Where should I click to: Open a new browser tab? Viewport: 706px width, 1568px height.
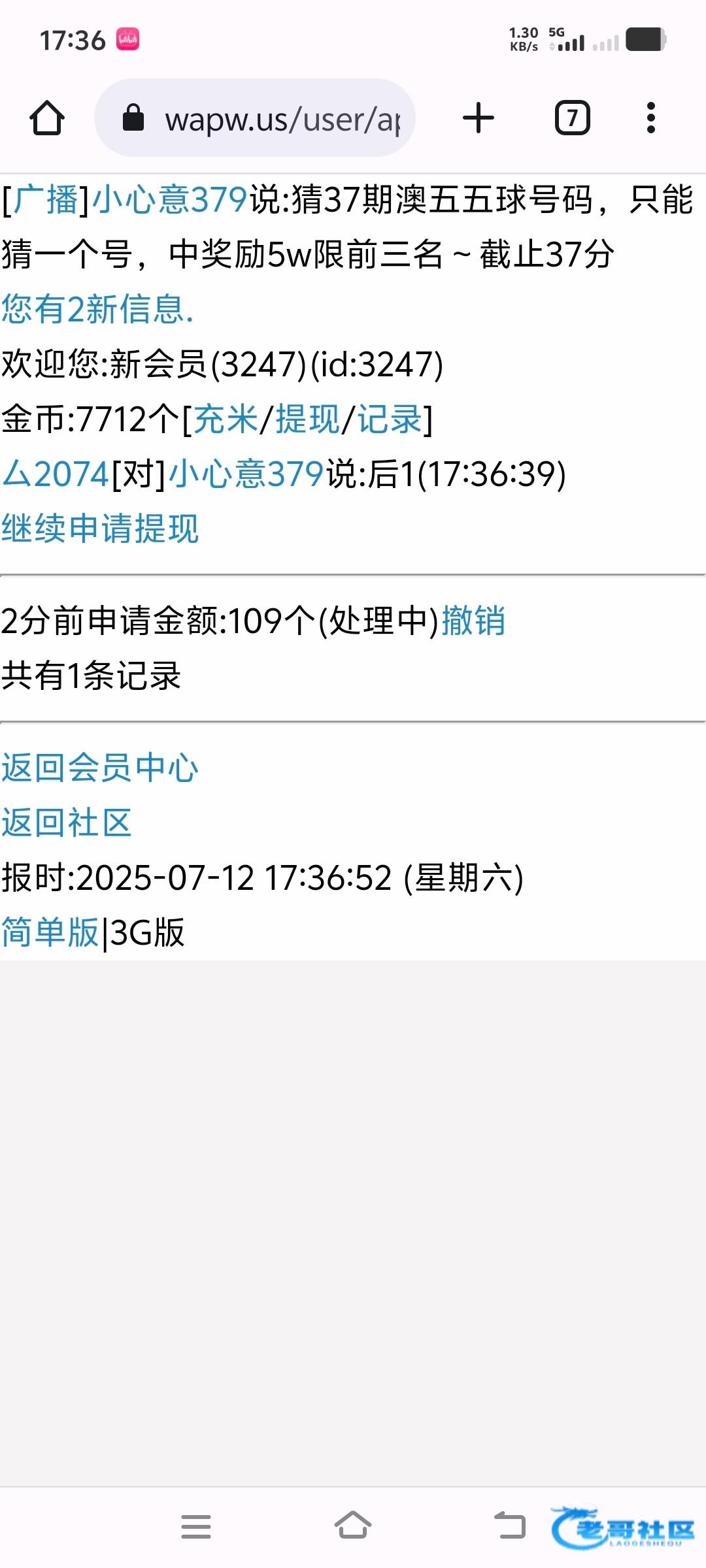click(x=478, y=118)
